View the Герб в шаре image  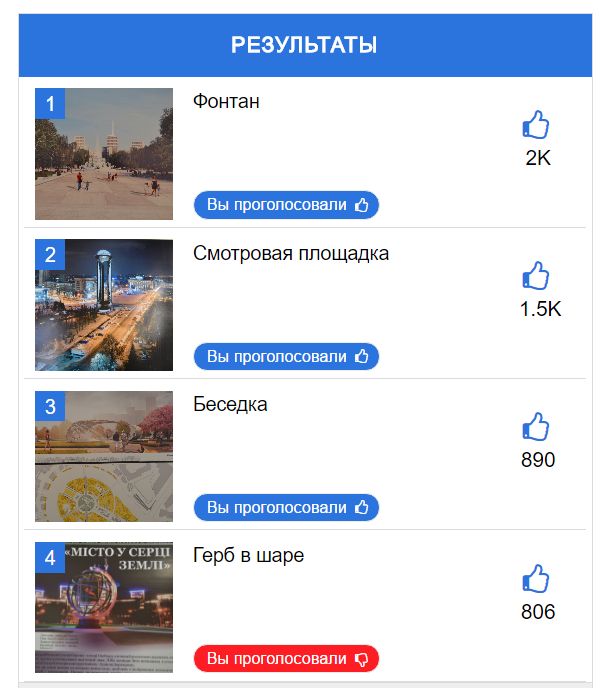104,607
